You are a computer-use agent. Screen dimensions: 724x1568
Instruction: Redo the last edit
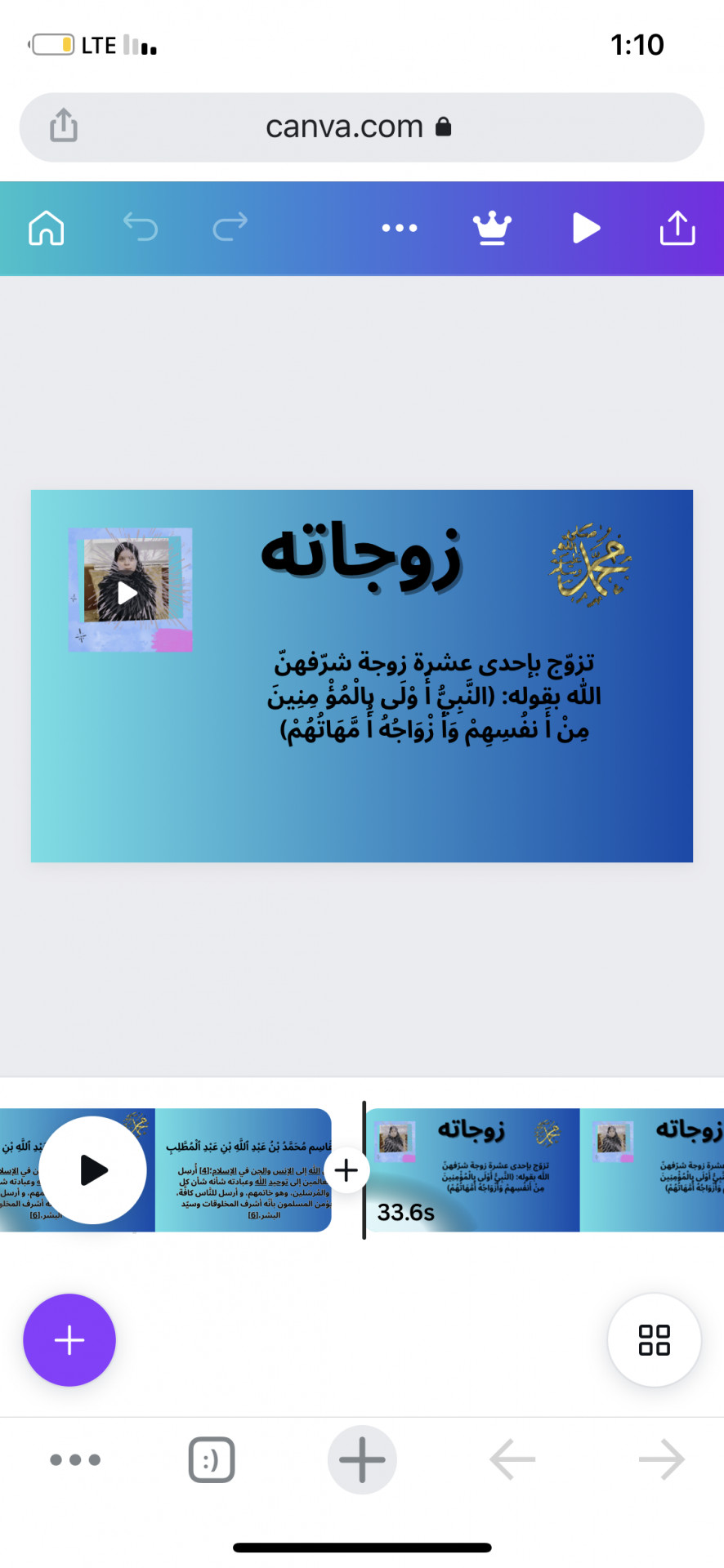(230, 226)
